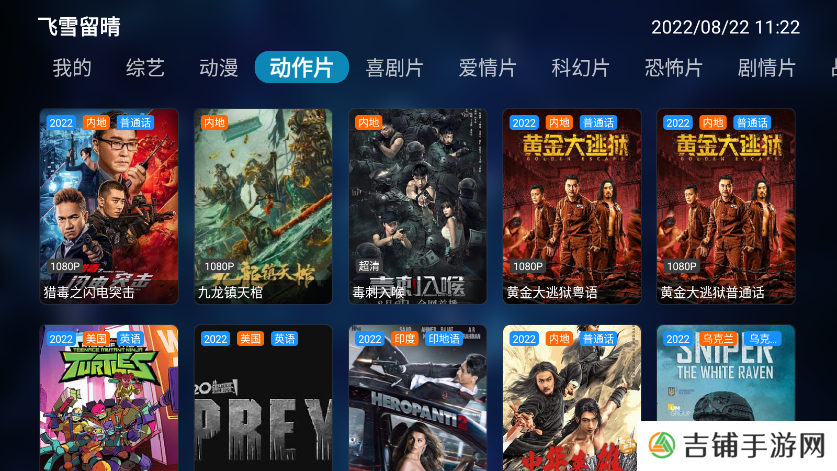Select the 剧情片 tab

coord(766,68)
